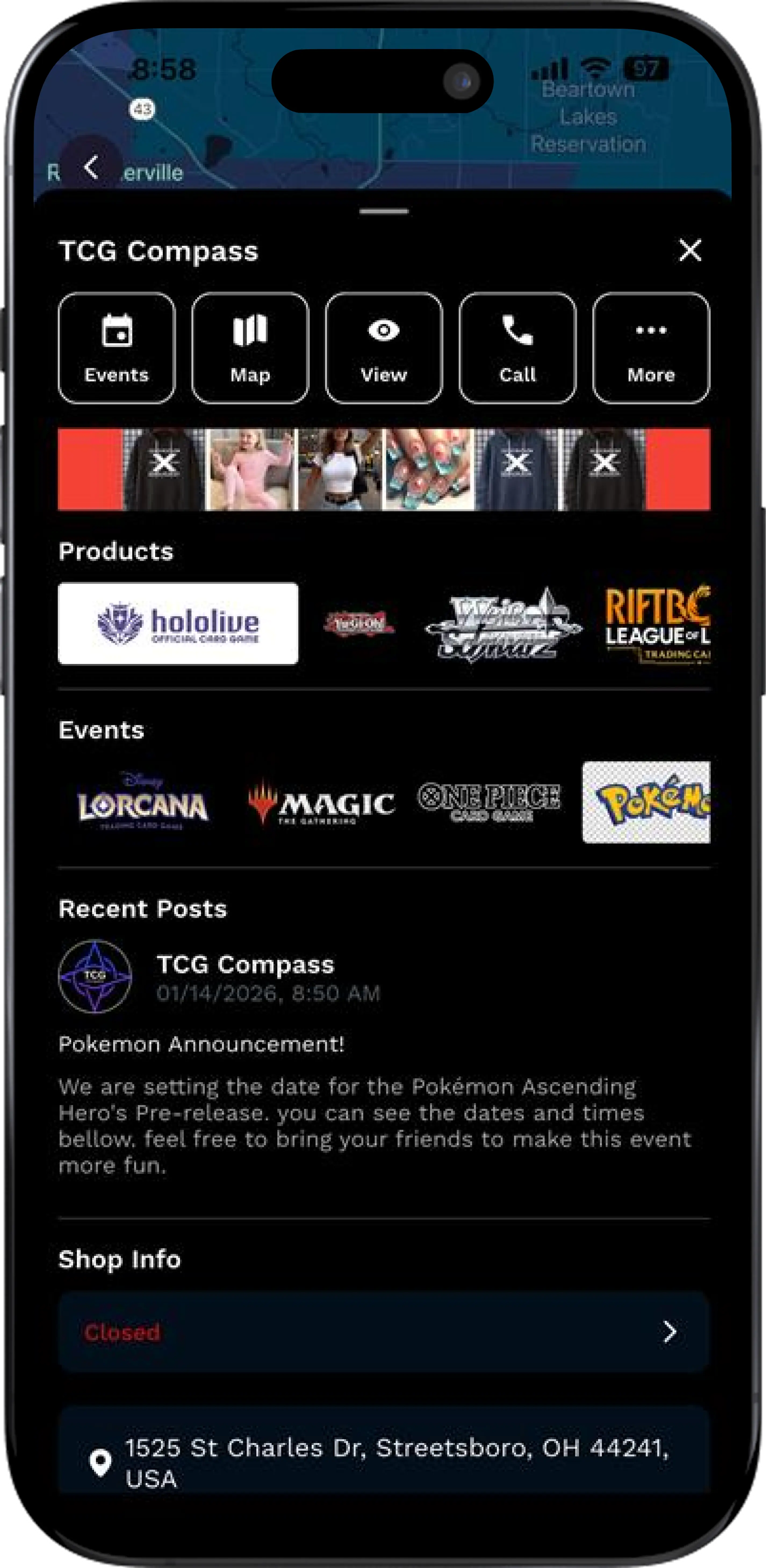The height and width of the screenshot is (1568, 766).
Task: Tap the View button
Action: (383, 347)
